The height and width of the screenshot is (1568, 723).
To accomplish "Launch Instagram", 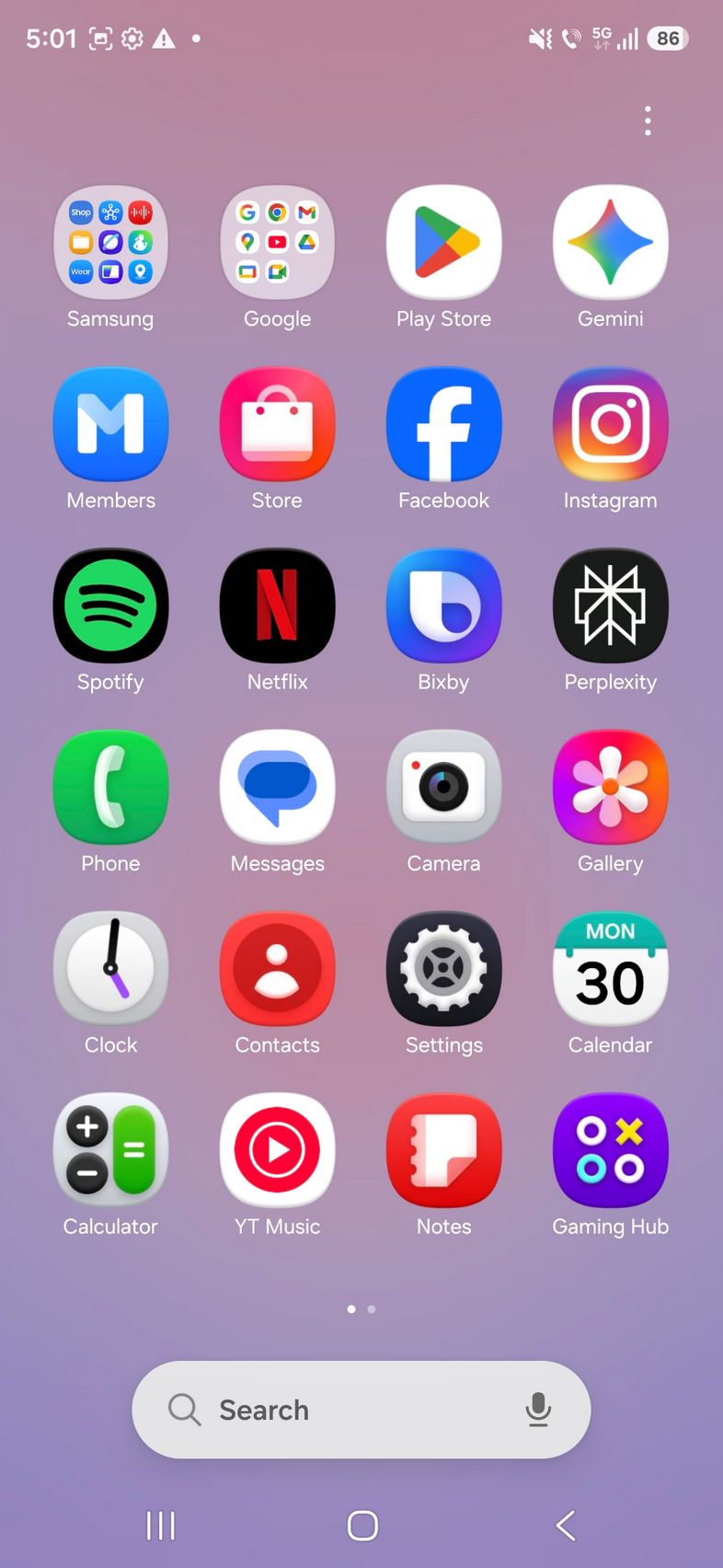I will (610, 424).
